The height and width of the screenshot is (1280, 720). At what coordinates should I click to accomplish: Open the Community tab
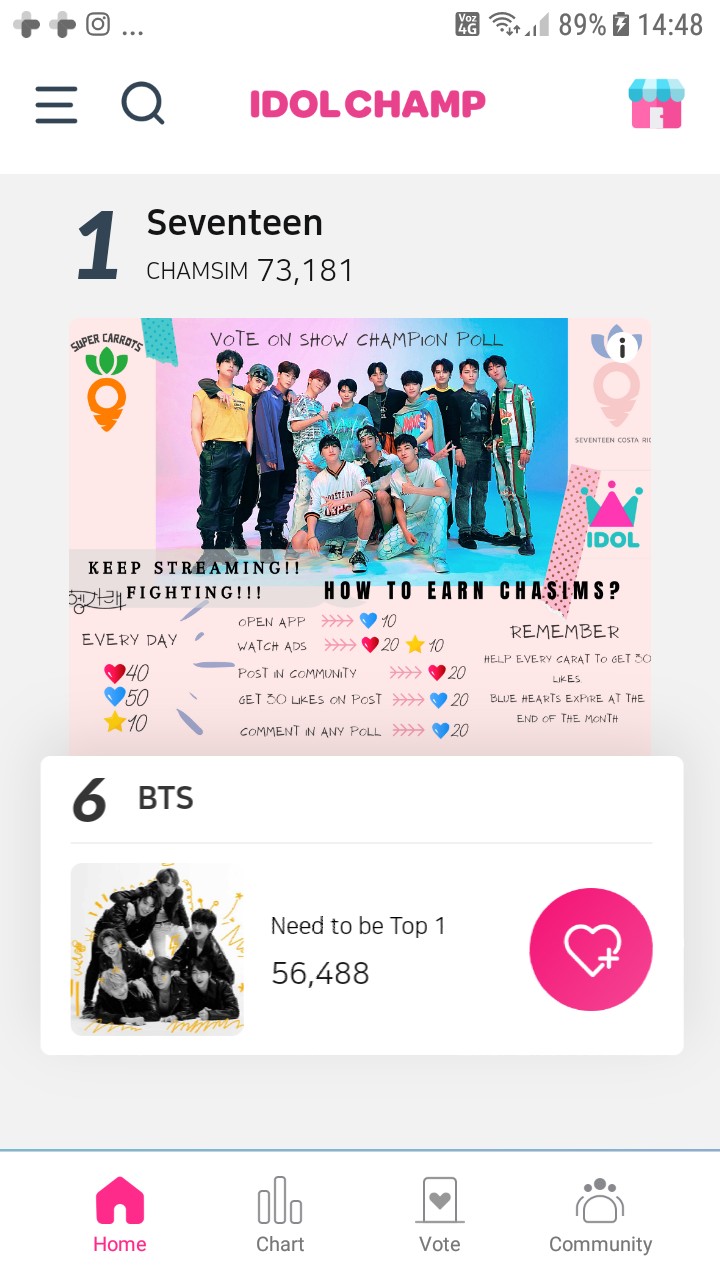point(600,1214)
